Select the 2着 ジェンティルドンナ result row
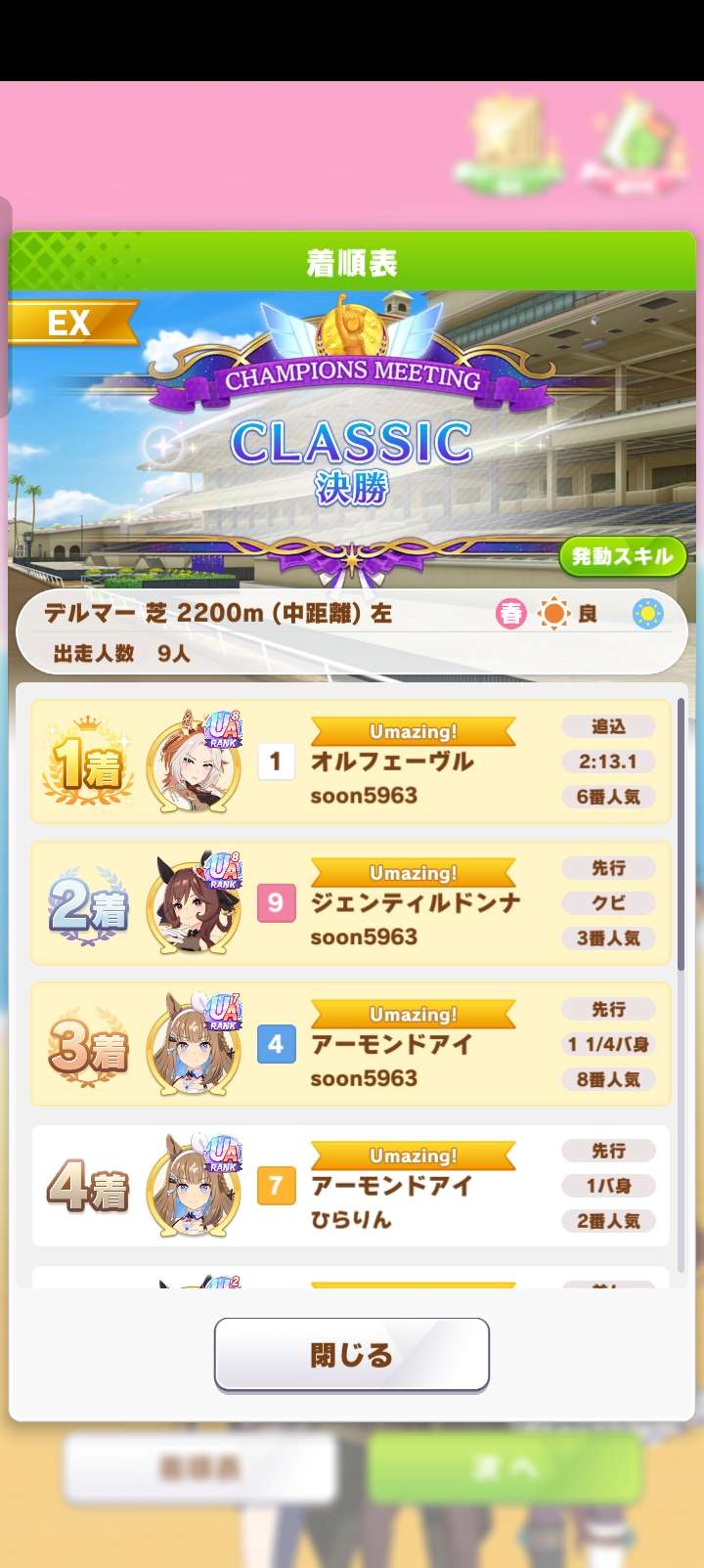 coord(351,902)
